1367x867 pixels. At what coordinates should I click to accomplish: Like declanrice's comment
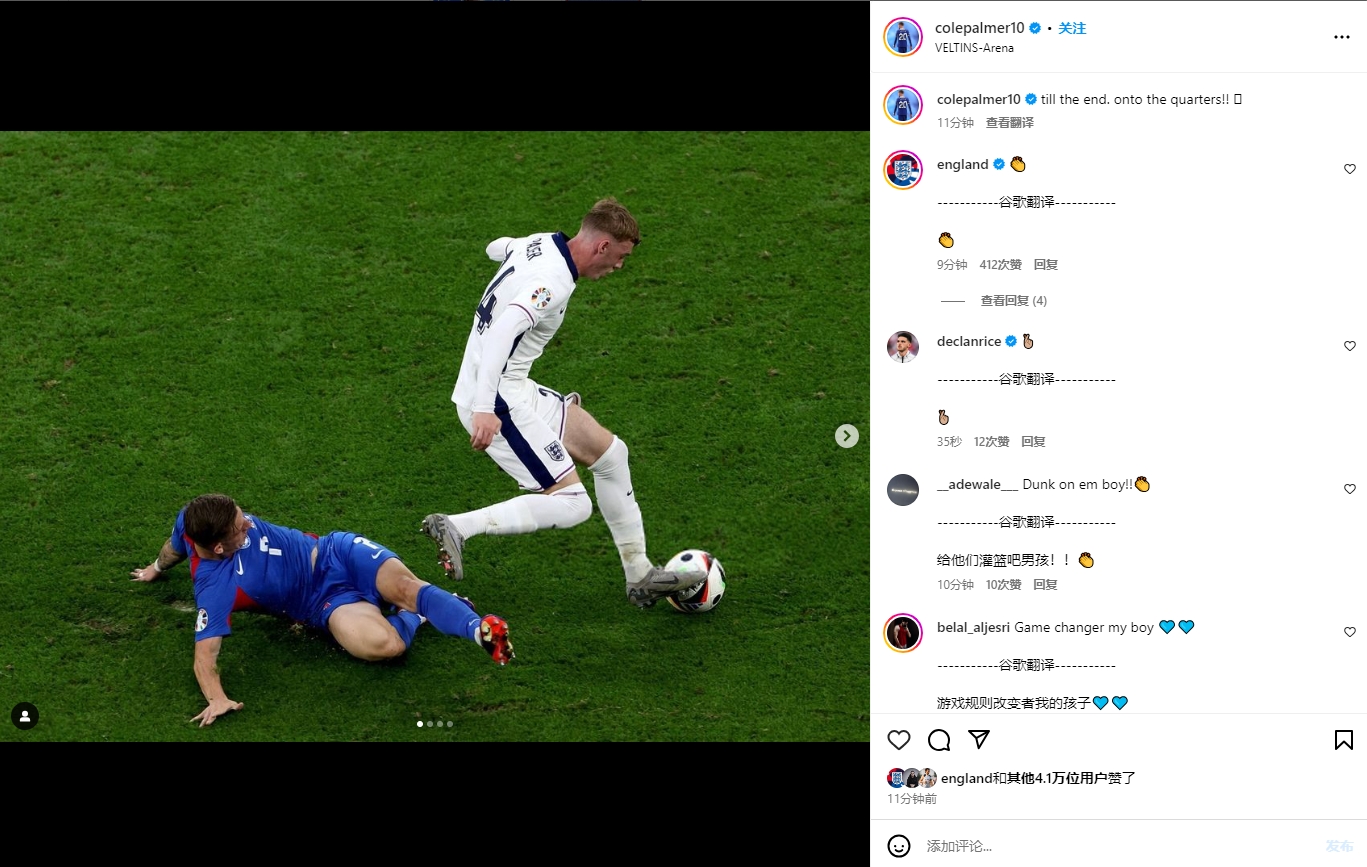[x=1349, y=346]
